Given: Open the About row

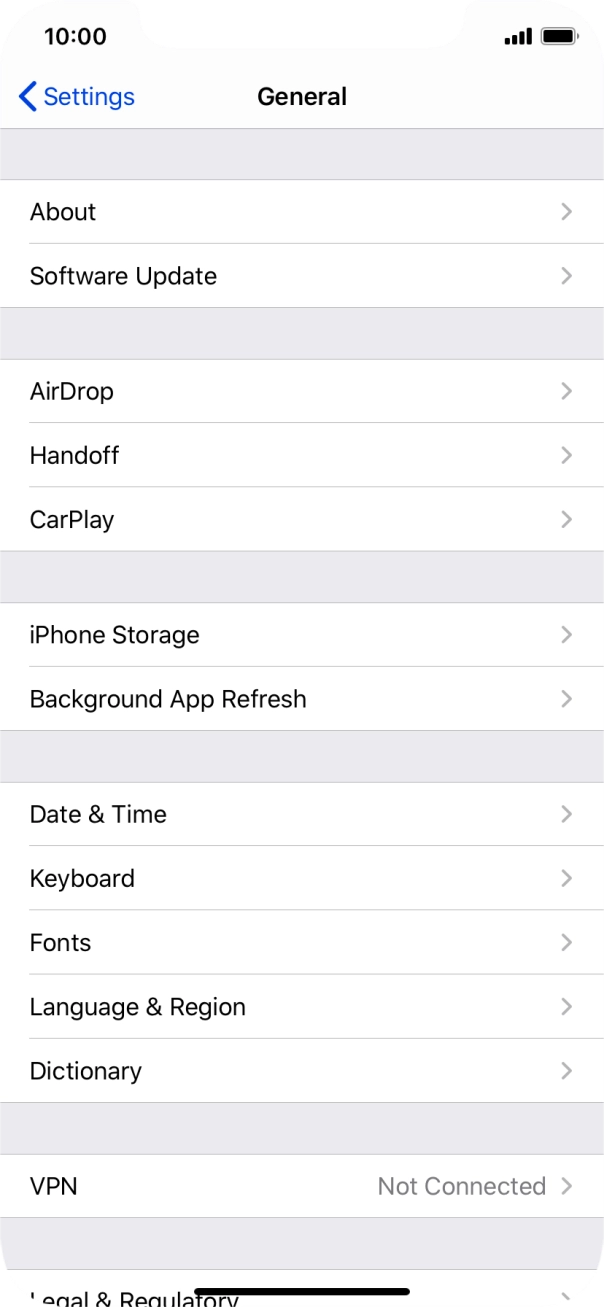Looking at the screenshot, I should tap(302, 212).
